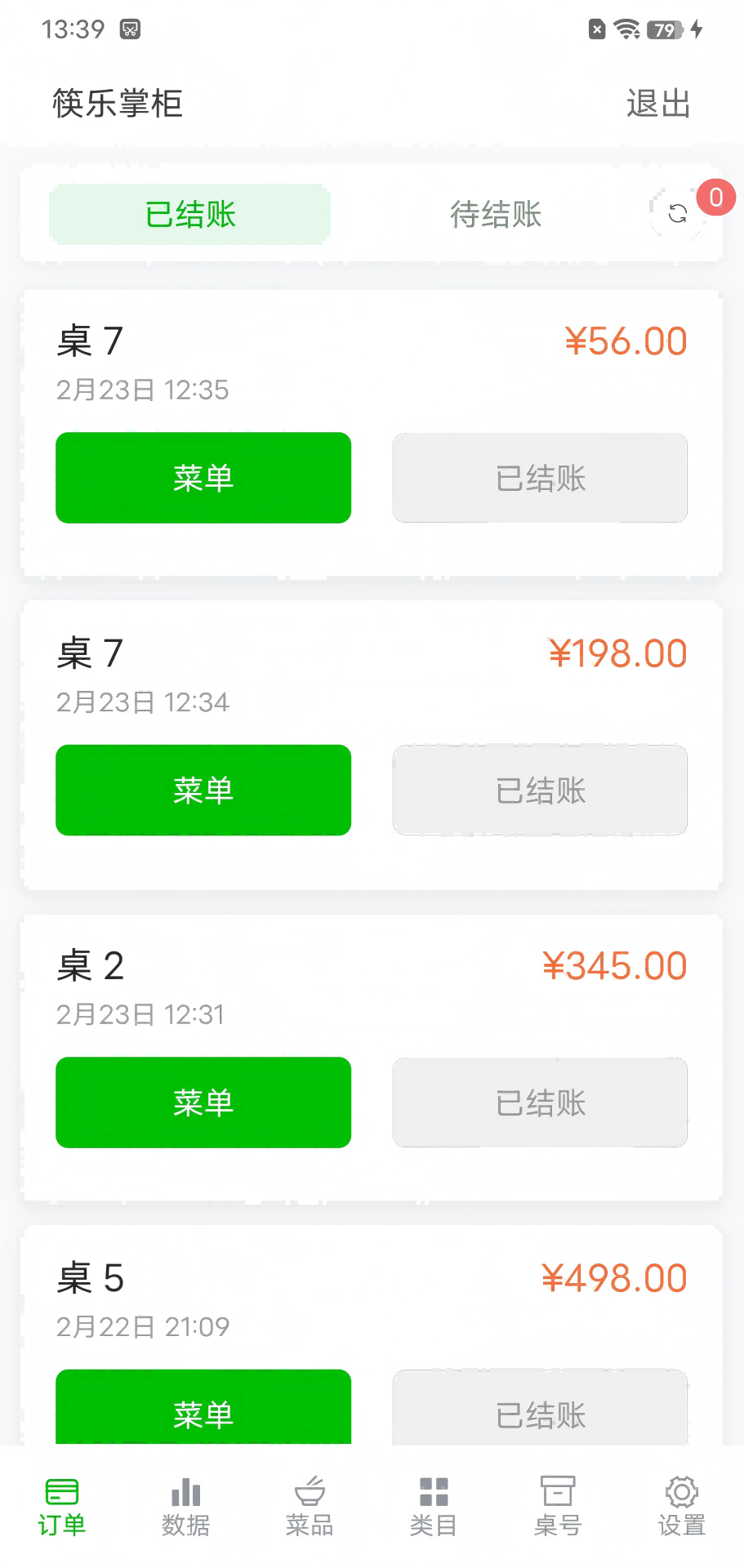The image size is (744, 1568).
Task: Tap 已结账 status on the 桌5 card
Action: [540, 1414]
